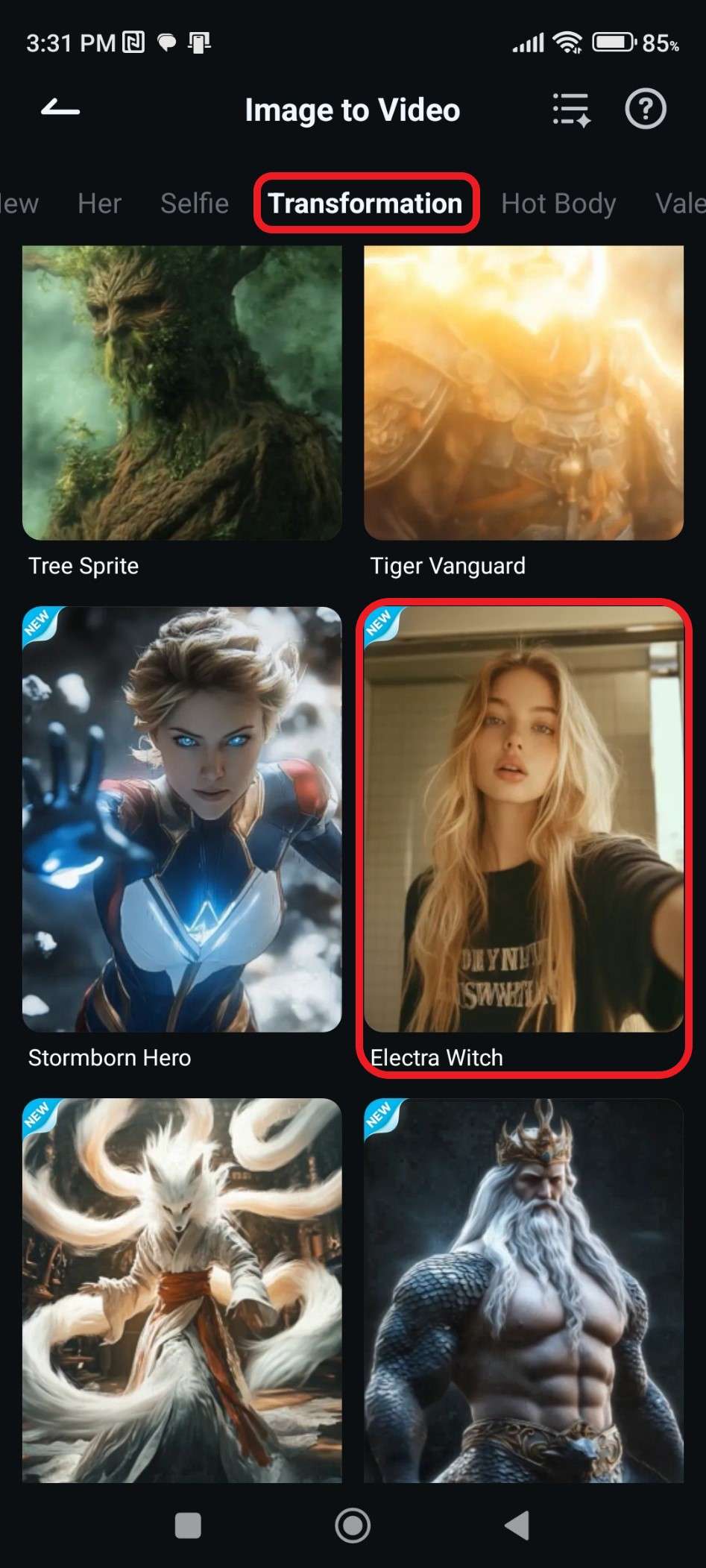Screen dimensions: 706x1568
Task: Open the generation list icon
Action: (x=571, y=110)
